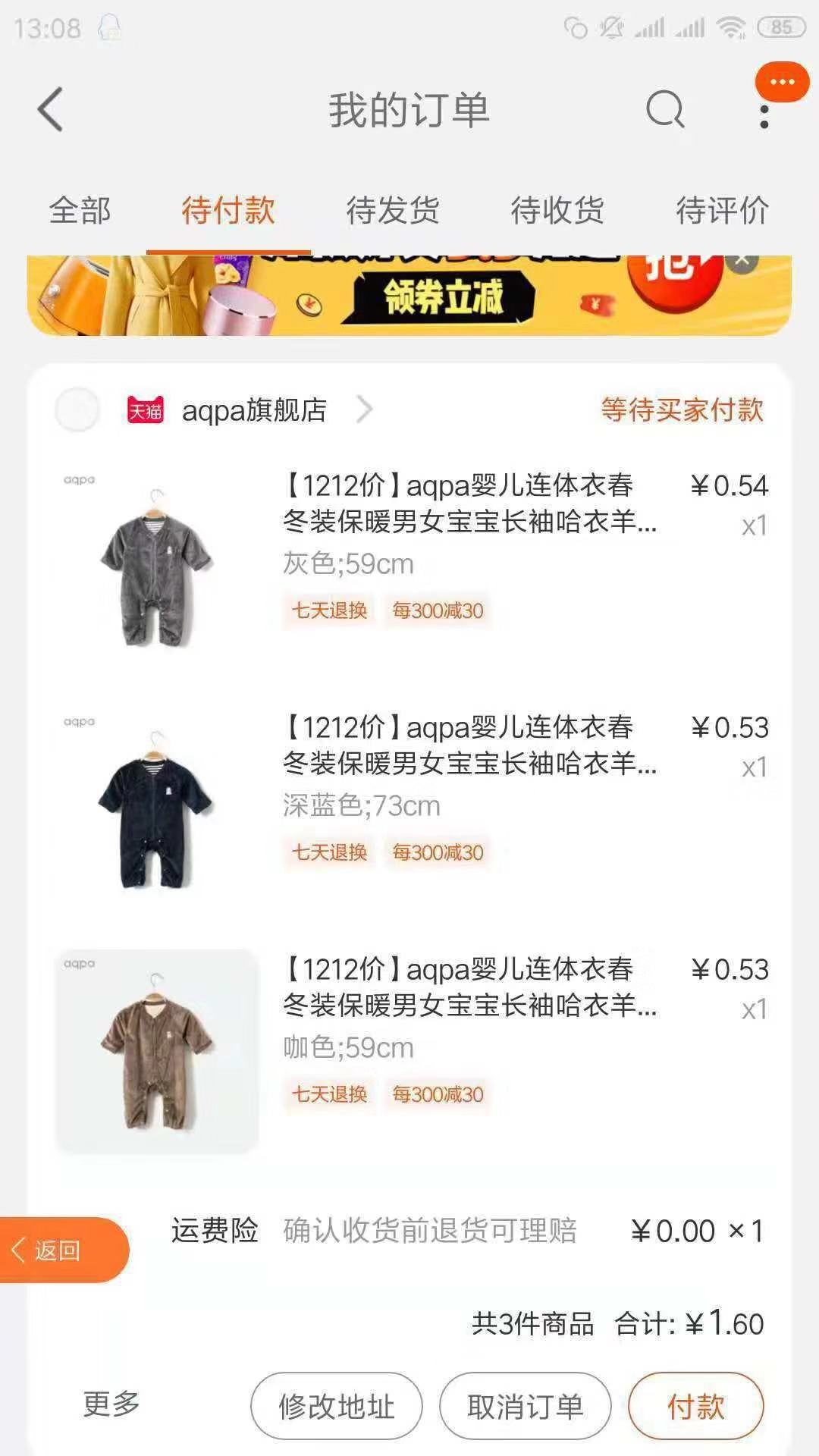Open the orange chat bubble icon
This screenshot has height=1456, width=819.
[782, 82]
